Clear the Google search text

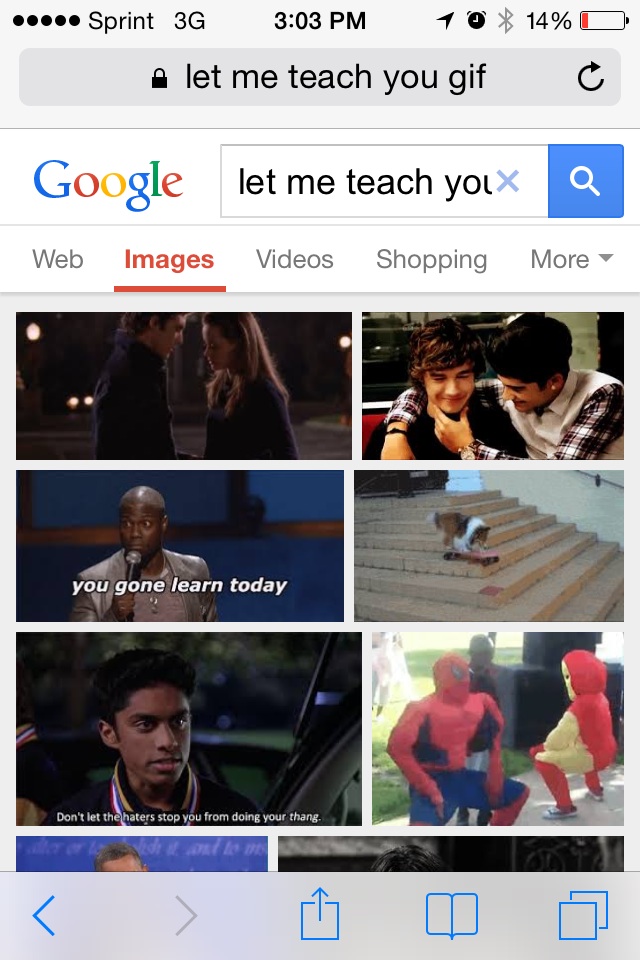(508, 181)
